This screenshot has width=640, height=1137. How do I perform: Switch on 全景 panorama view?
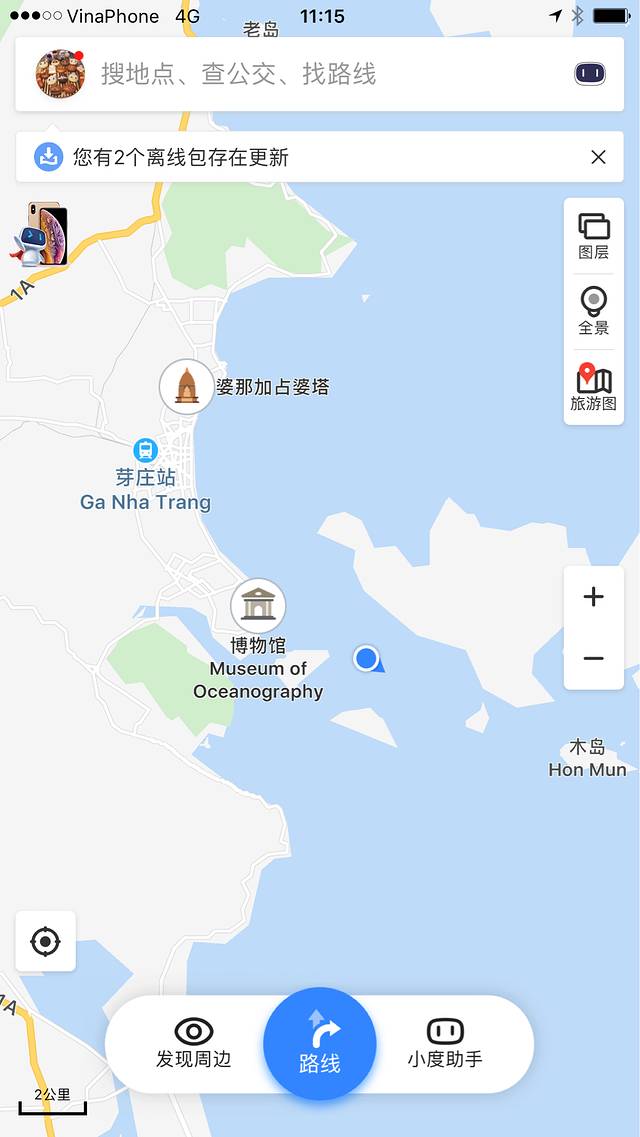point(594,311)
